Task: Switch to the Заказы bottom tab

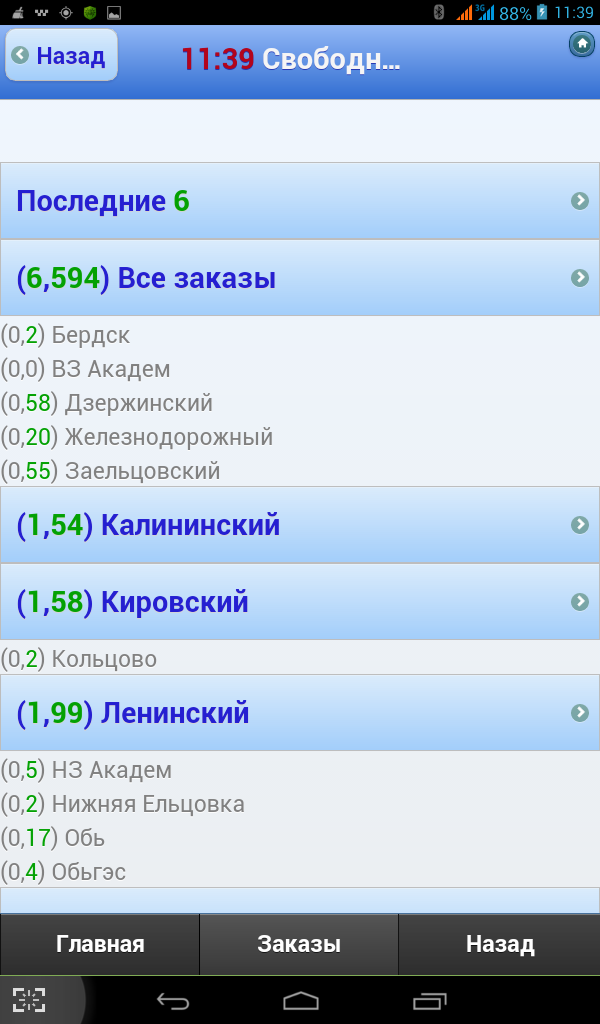Action: point(299,944)
